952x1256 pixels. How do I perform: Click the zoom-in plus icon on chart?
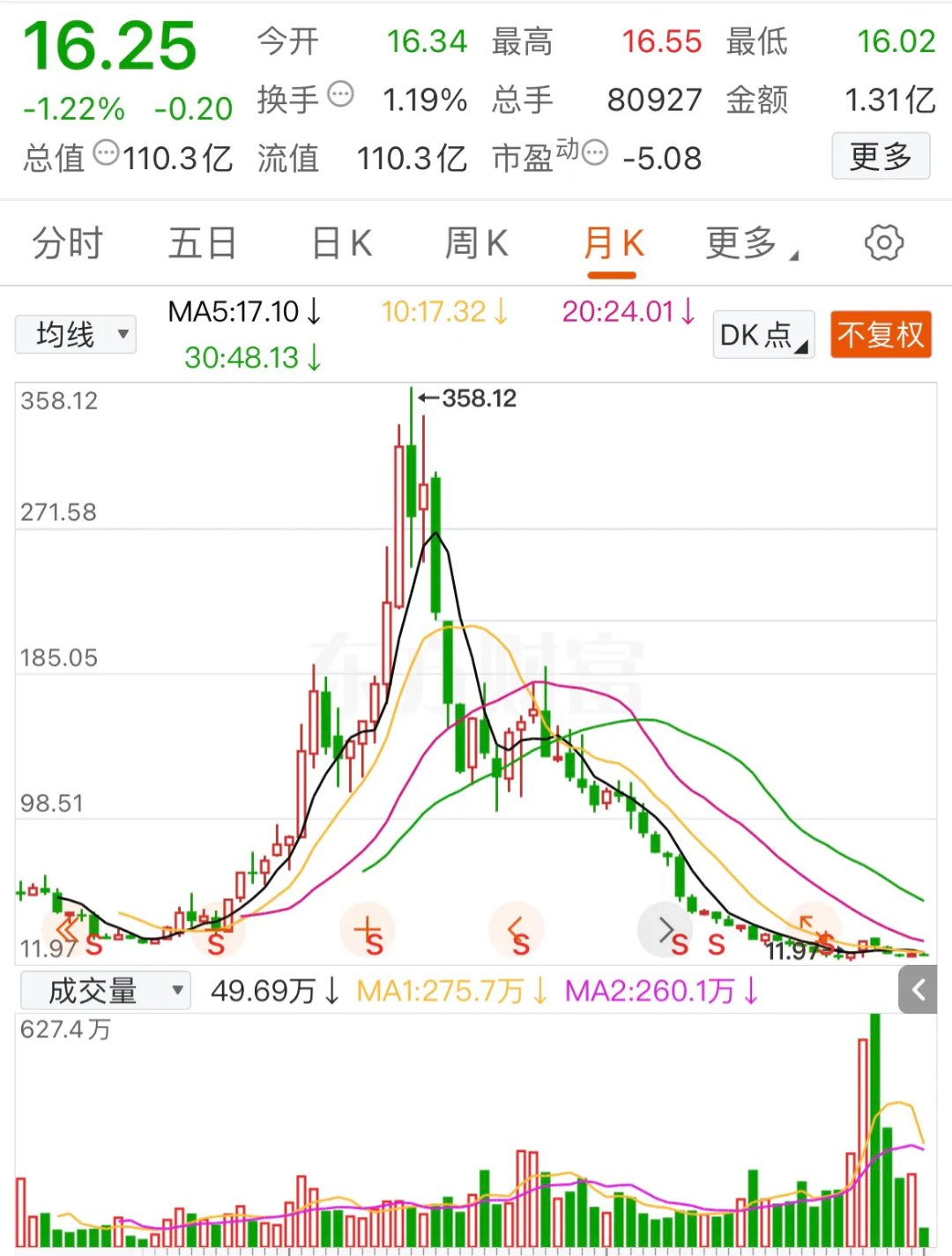point(368,930)
